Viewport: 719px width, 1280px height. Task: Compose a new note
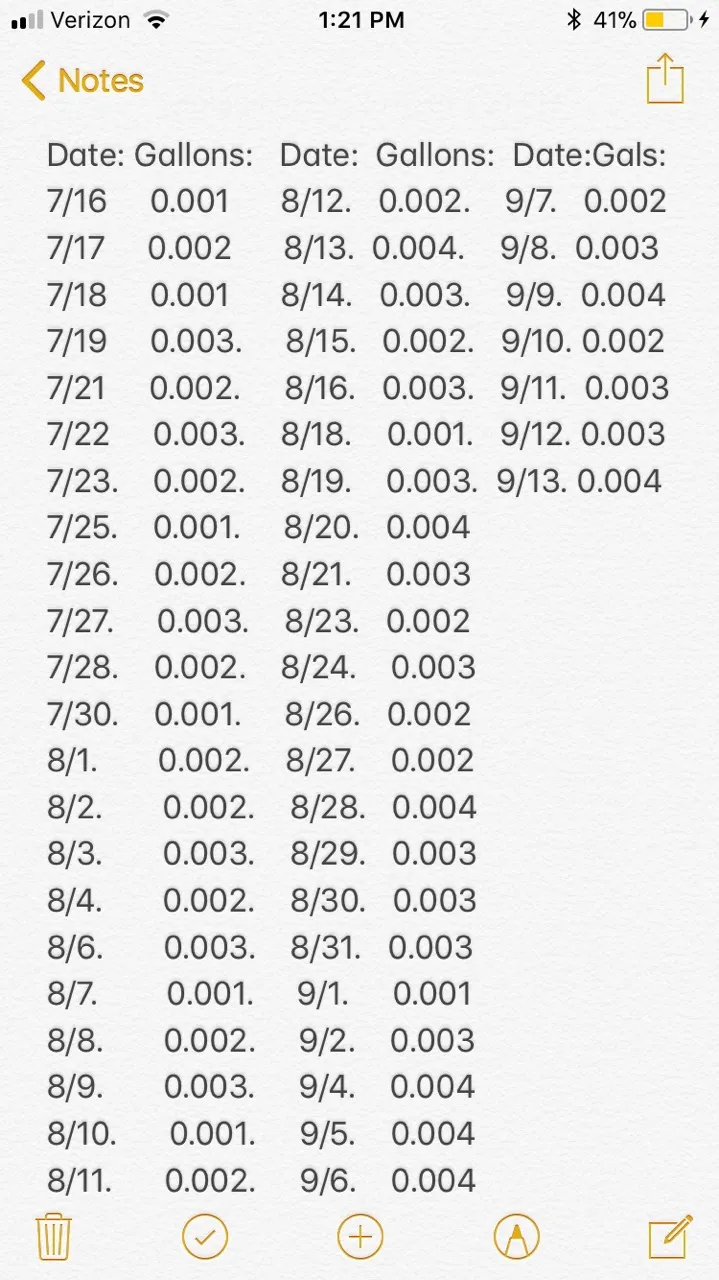click(x=670, y=1236)
